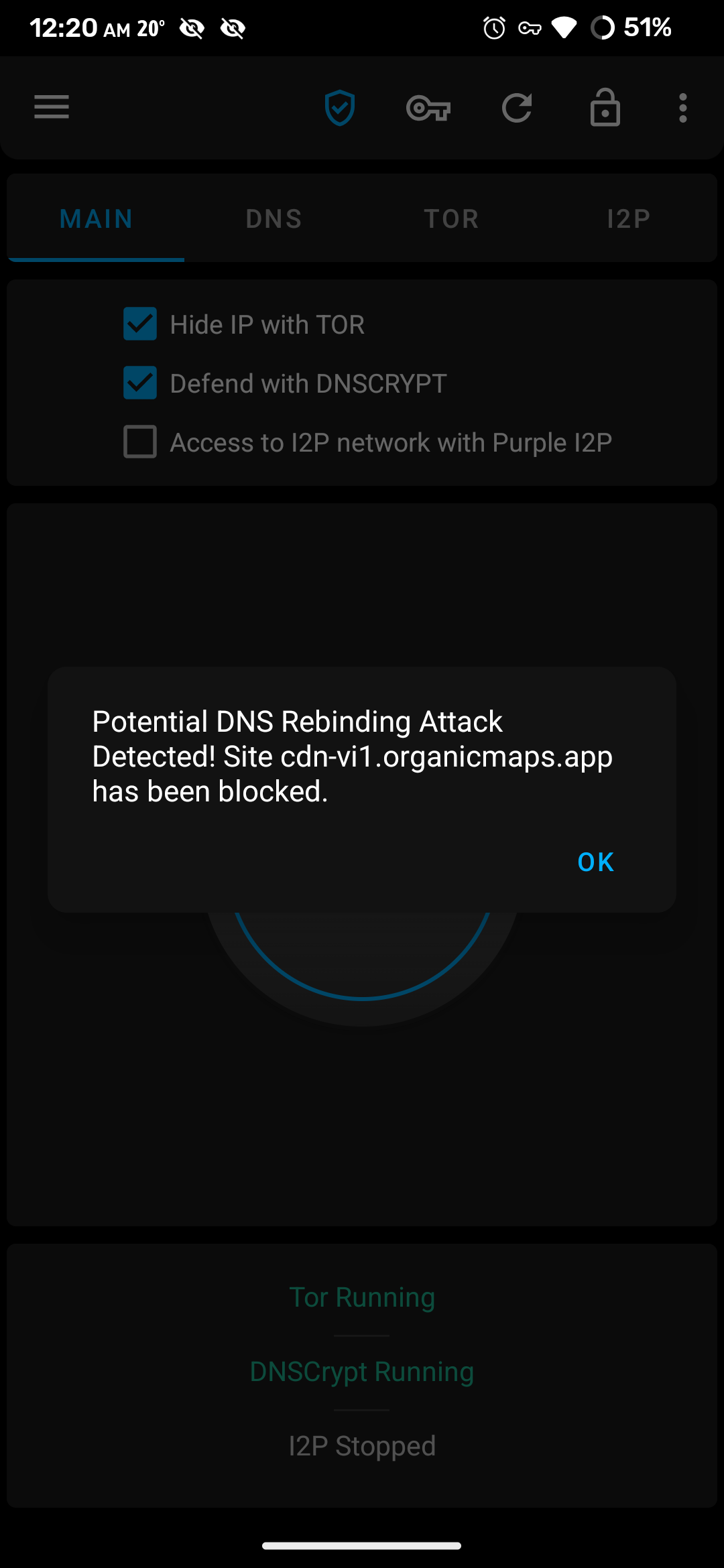Tap the refresh icon in toolbar

pos(517,108)
